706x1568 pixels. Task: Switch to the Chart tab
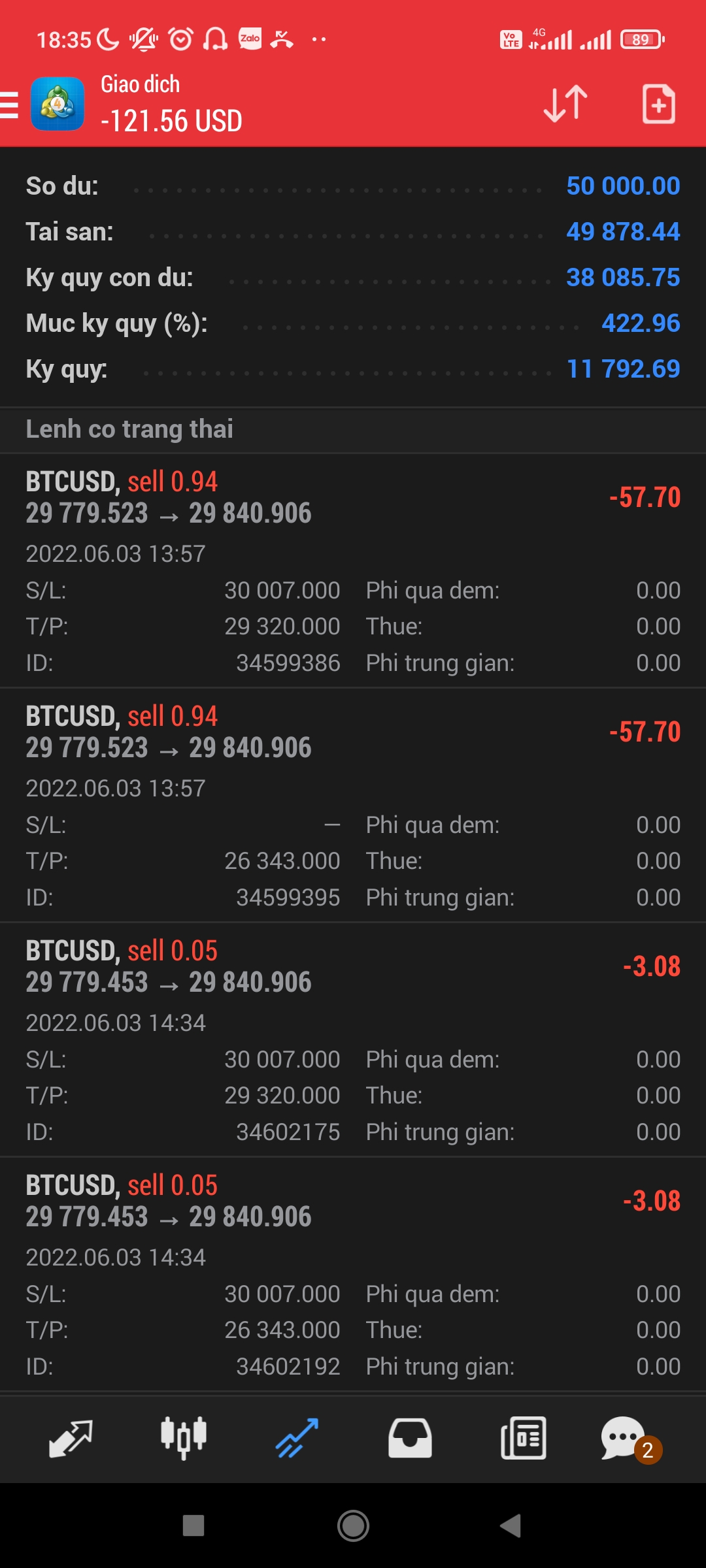pos(184,1438)
